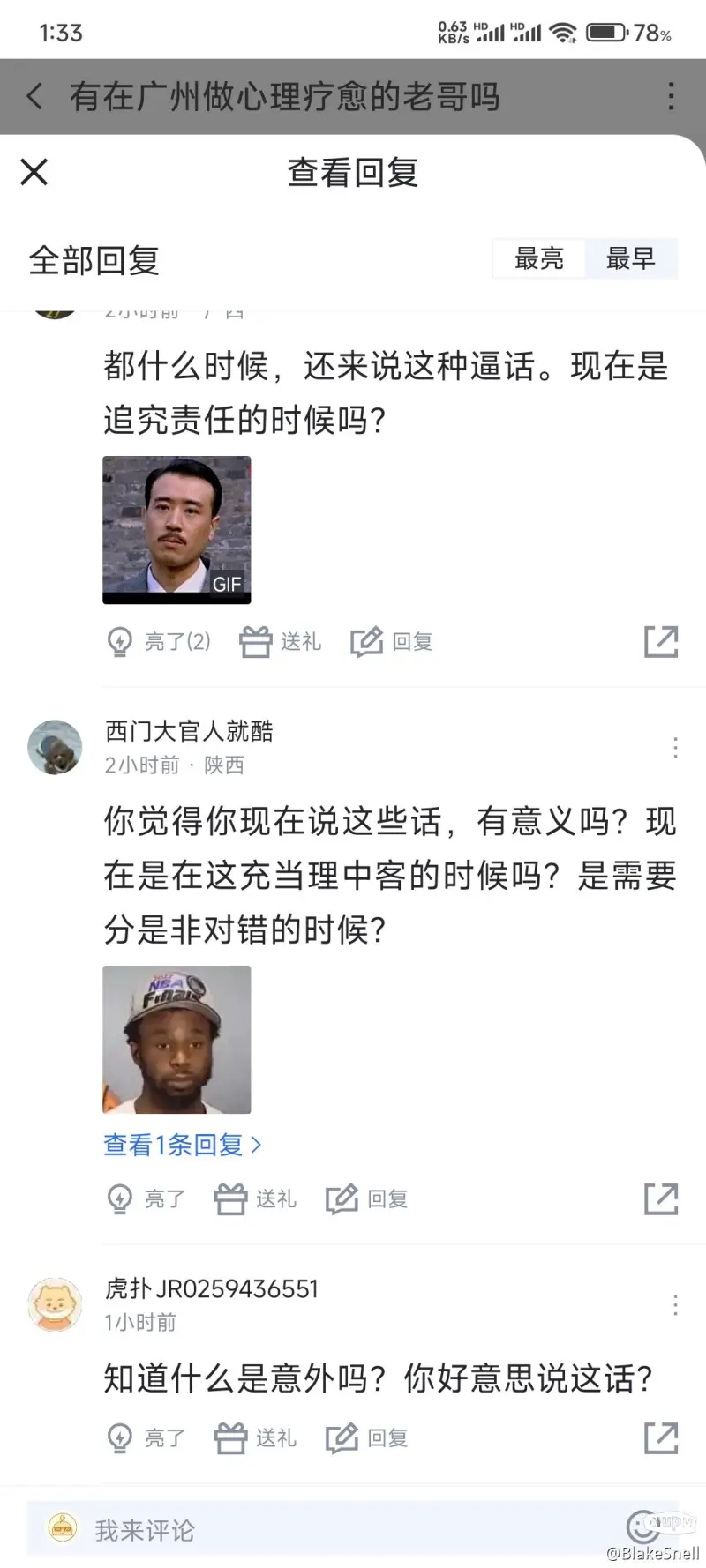
Task: Open the GIF image in the first reply
Action: tap(176, 530)
